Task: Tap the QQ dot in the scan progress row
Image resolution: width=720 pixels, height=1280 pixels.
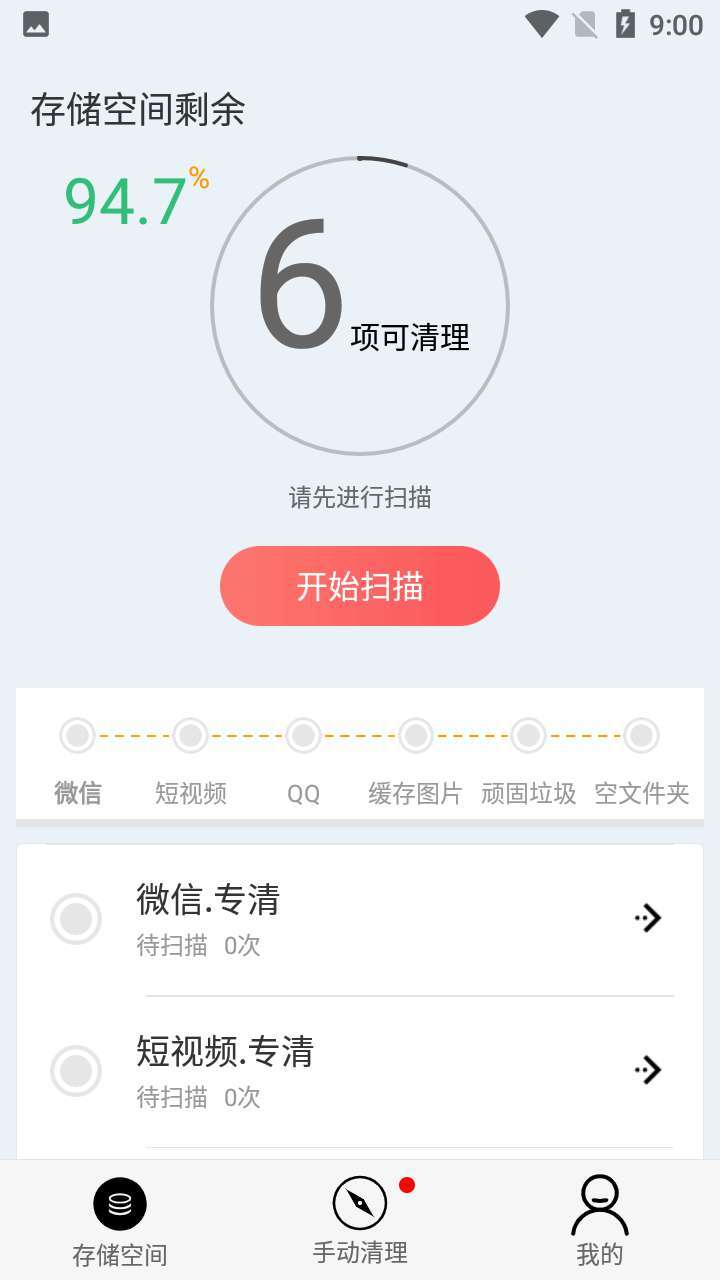Action: pyautogui.click(x=303, y=735)
